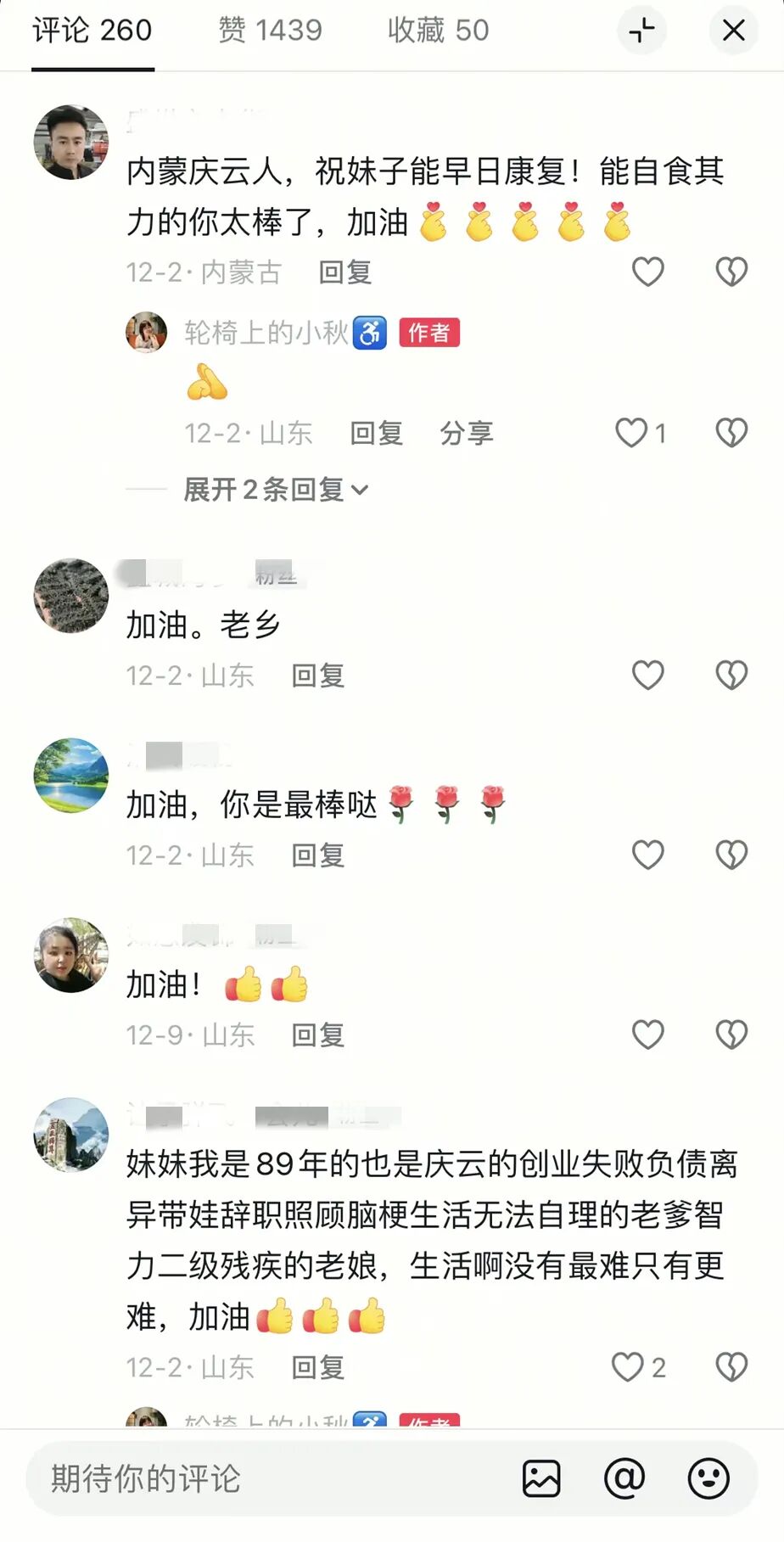
Task: Reply to the 妹妹我是89年的 comment
Action: (318, 1368)
